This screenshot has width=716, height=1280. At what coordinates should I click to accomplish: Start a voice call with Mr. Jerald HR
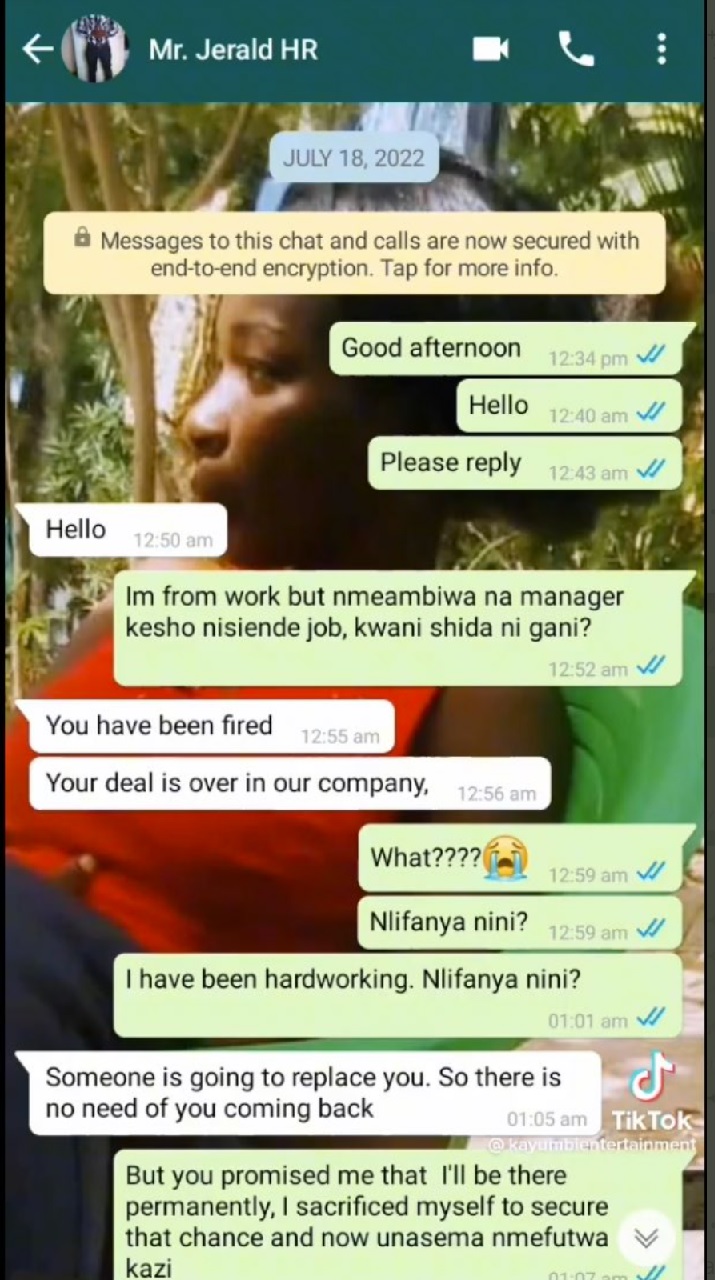pos(576,49)
